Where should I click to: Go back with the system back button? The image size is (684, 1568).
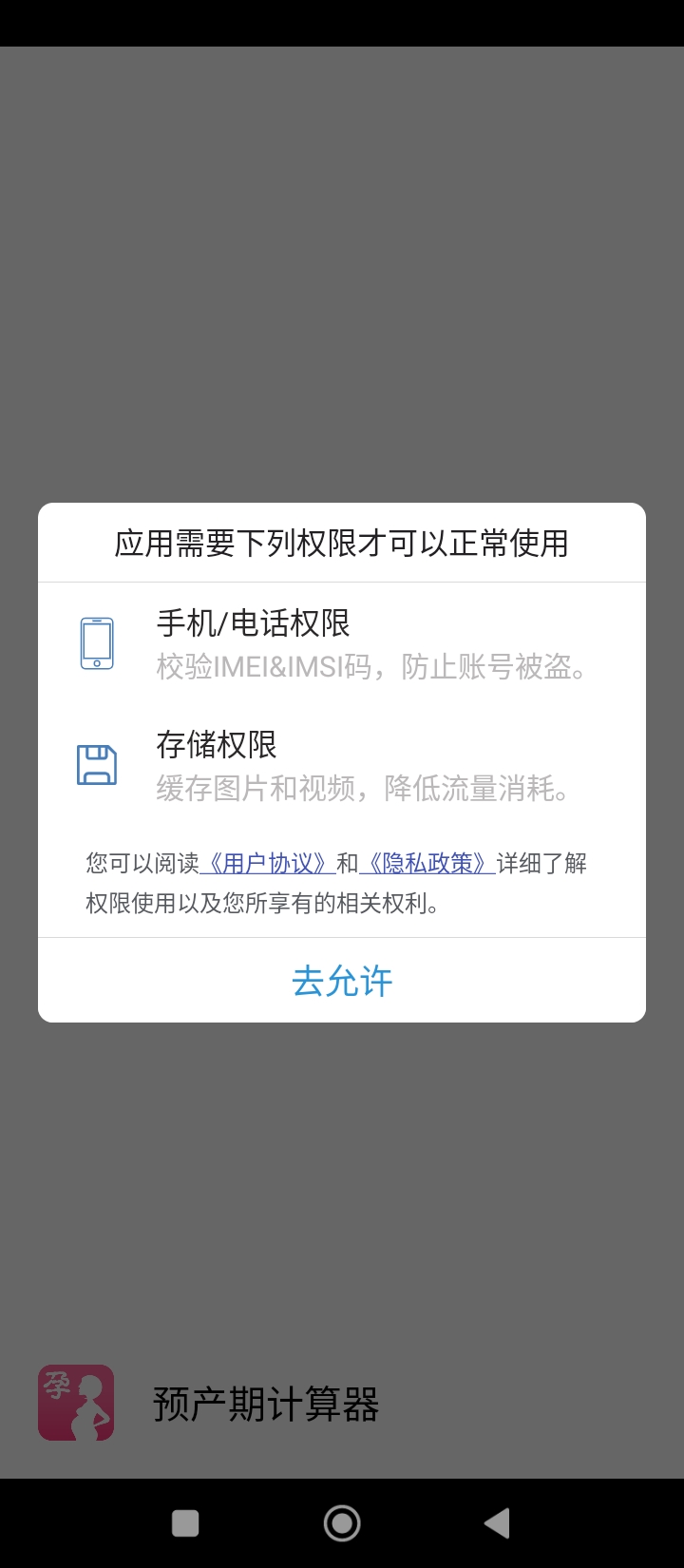498,1523
